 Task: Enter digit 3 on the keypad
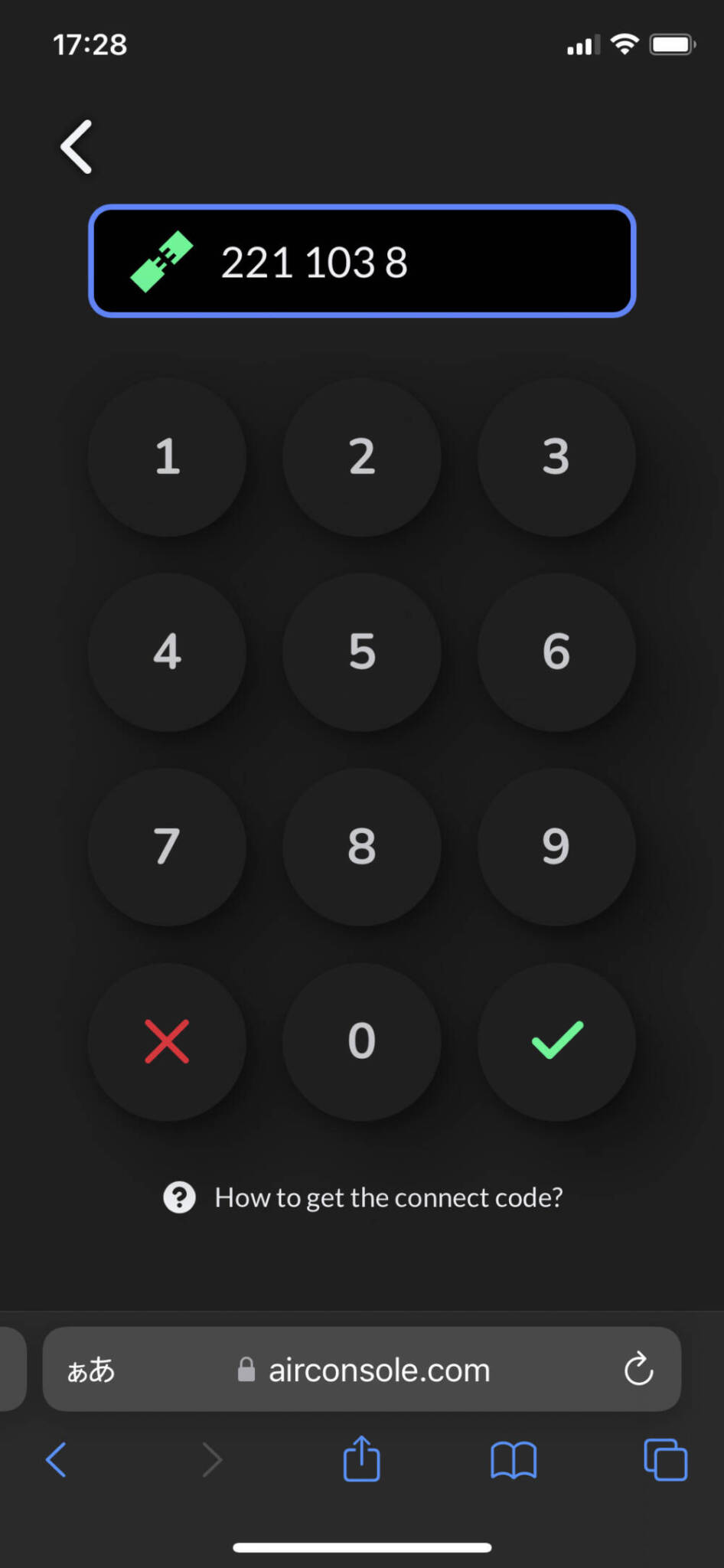(556, 457)
